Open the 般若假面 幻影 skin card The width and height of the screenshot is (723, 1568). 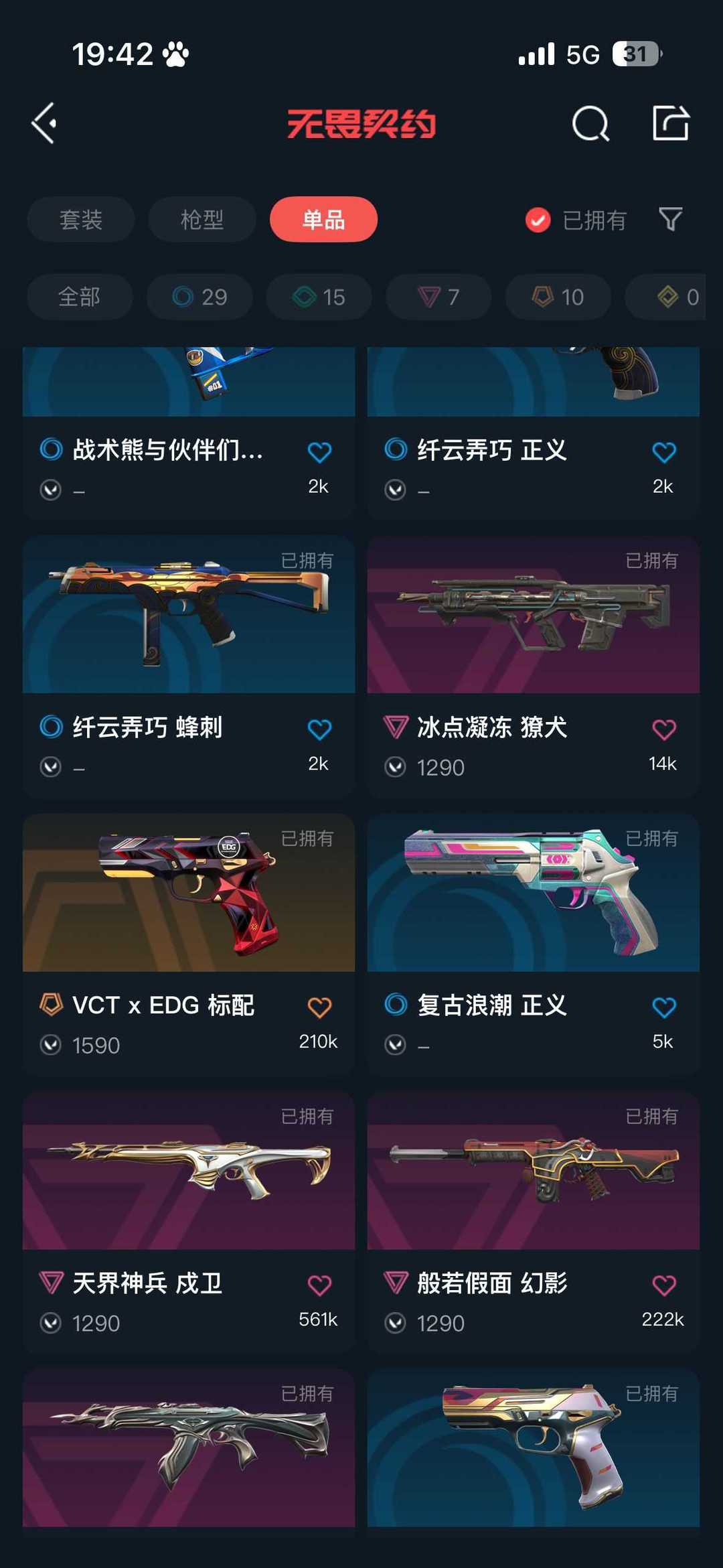(x=534, y=1222)
